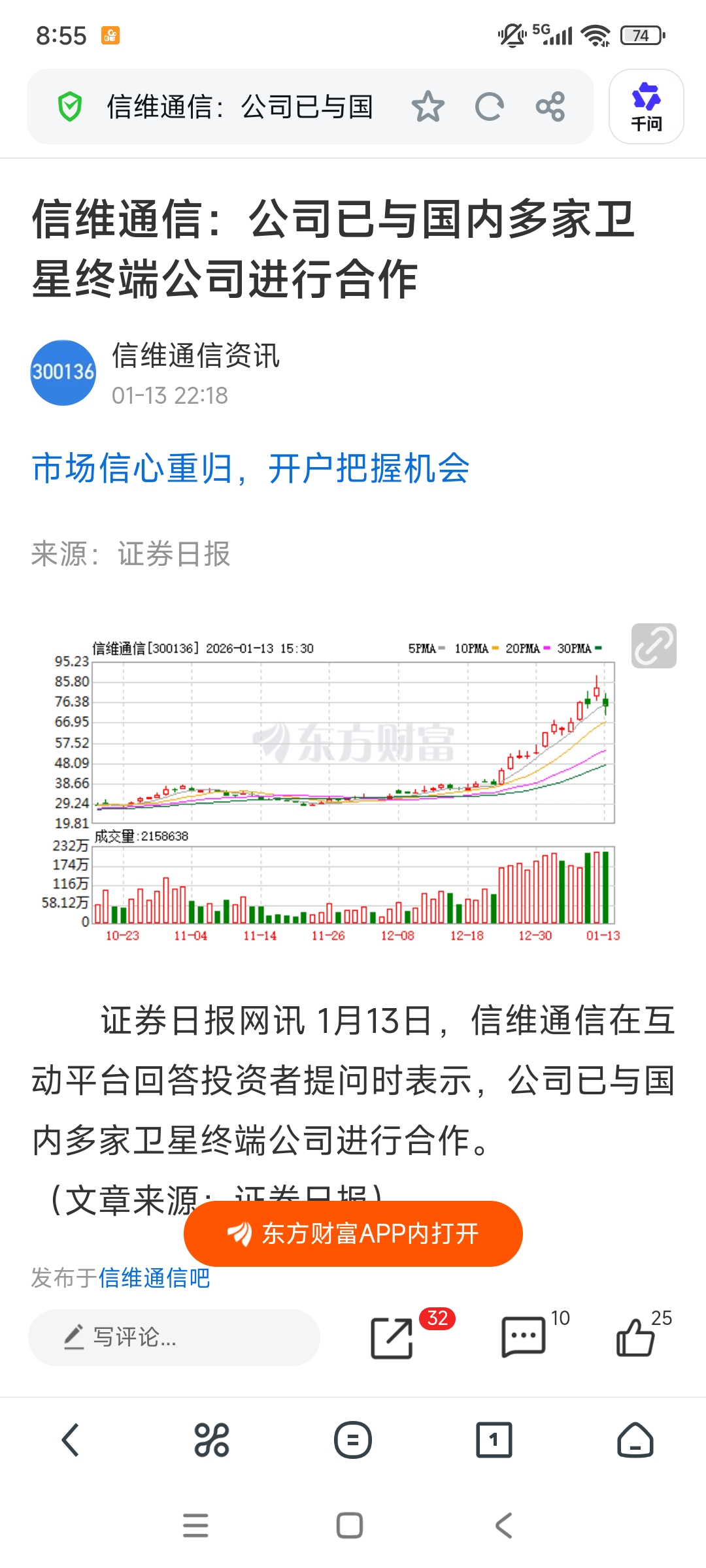Share this page from the address bar
The image size is (706, 1568).
pyautogui.click(x=550, y=106)
